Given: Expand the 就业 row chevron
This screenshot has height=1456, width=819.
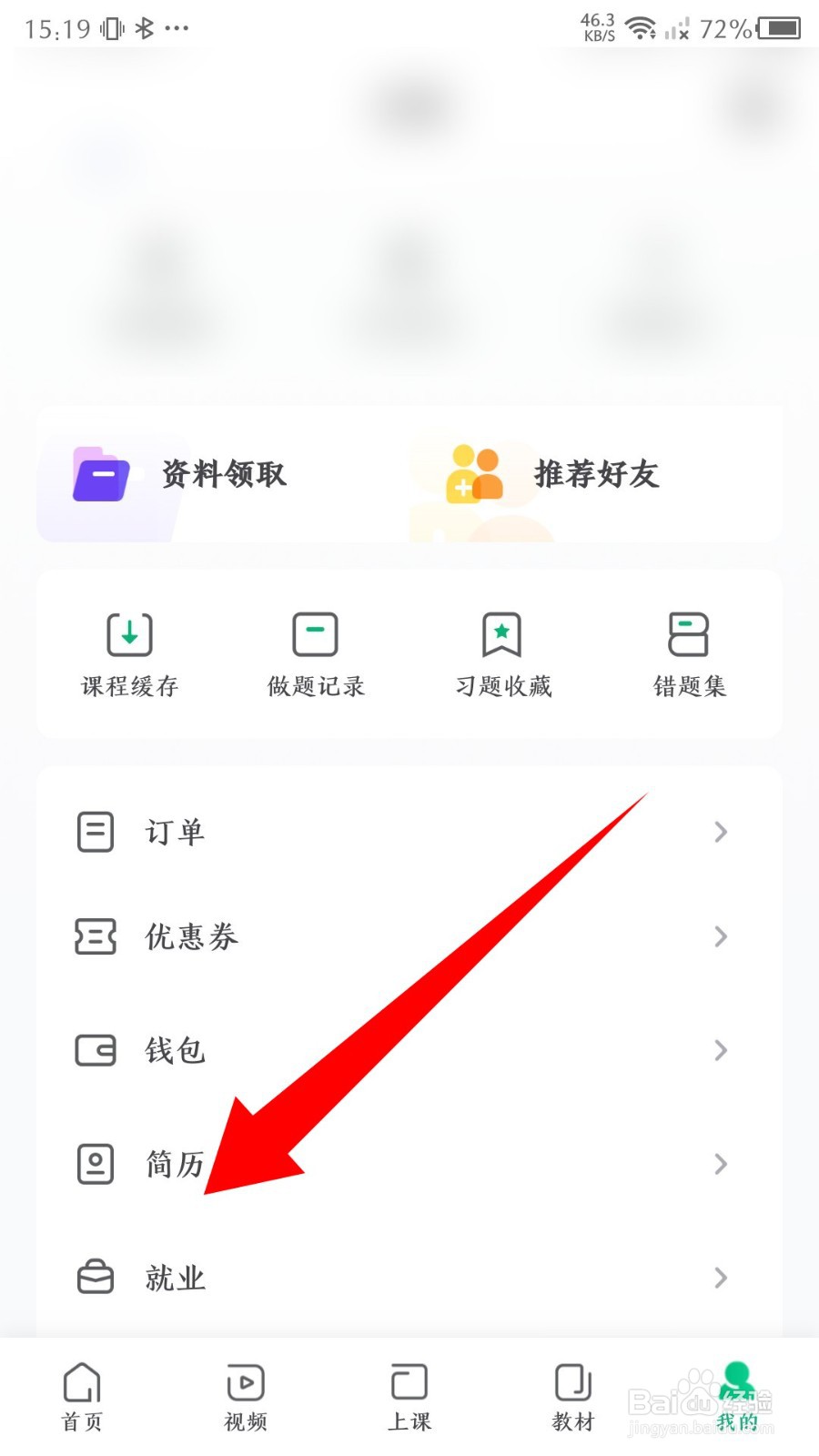Looking at the screenshot, I should 721,1278.
